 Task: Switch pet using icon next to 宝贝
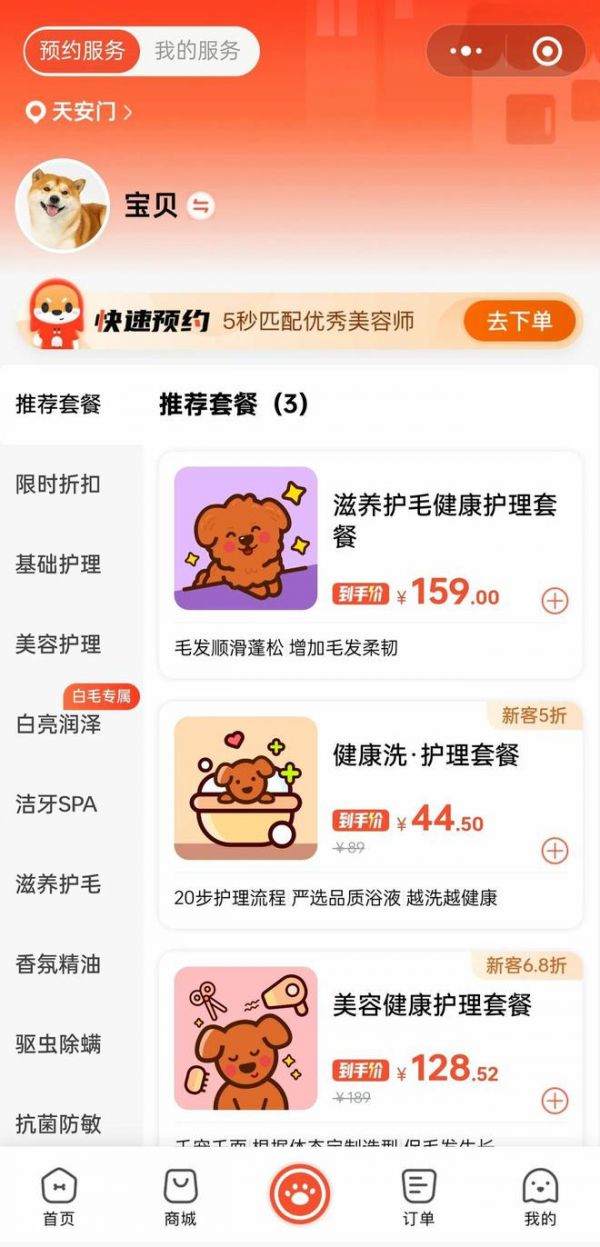pos(201,206)
